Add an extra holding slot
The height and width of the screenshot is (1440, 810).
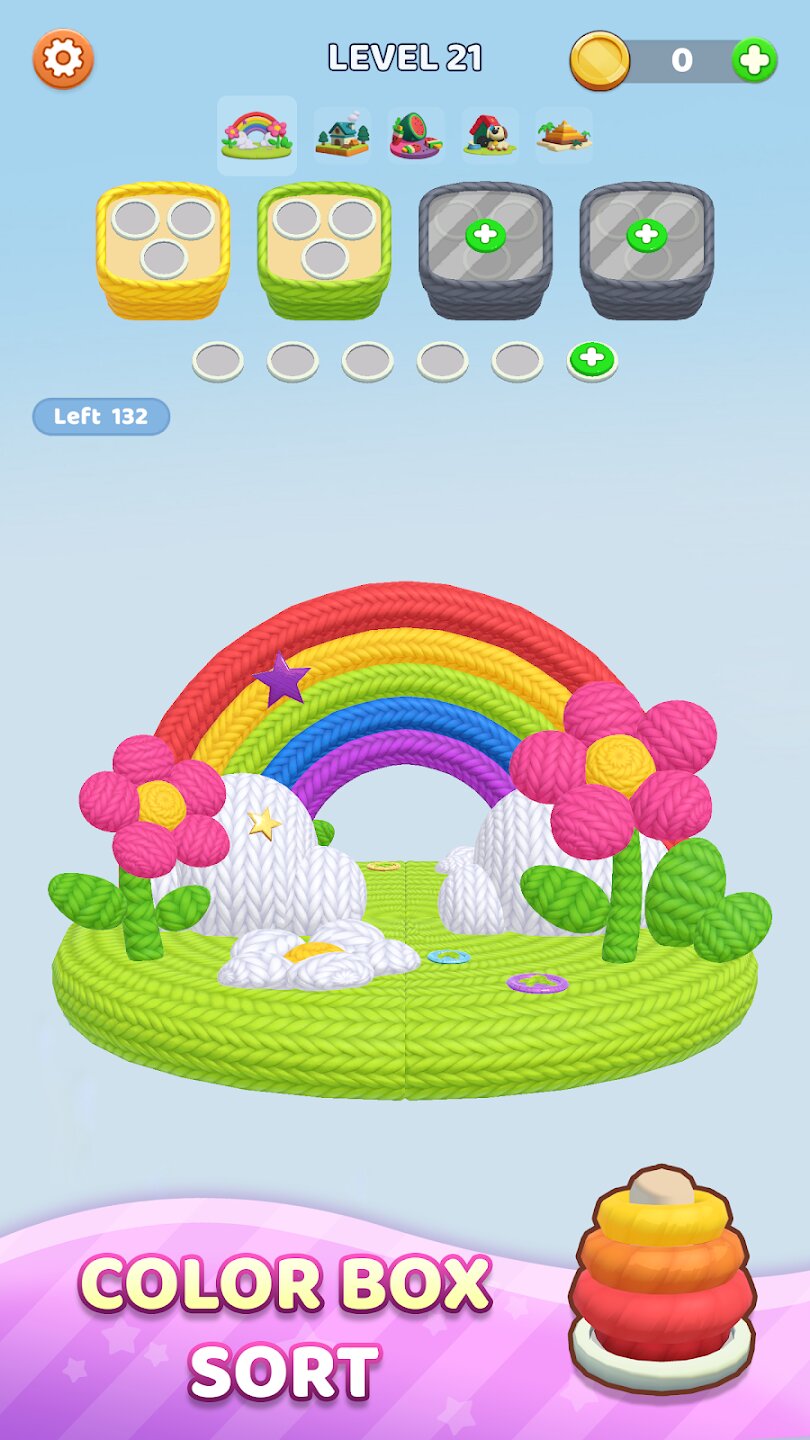click(x=592, y=360)
